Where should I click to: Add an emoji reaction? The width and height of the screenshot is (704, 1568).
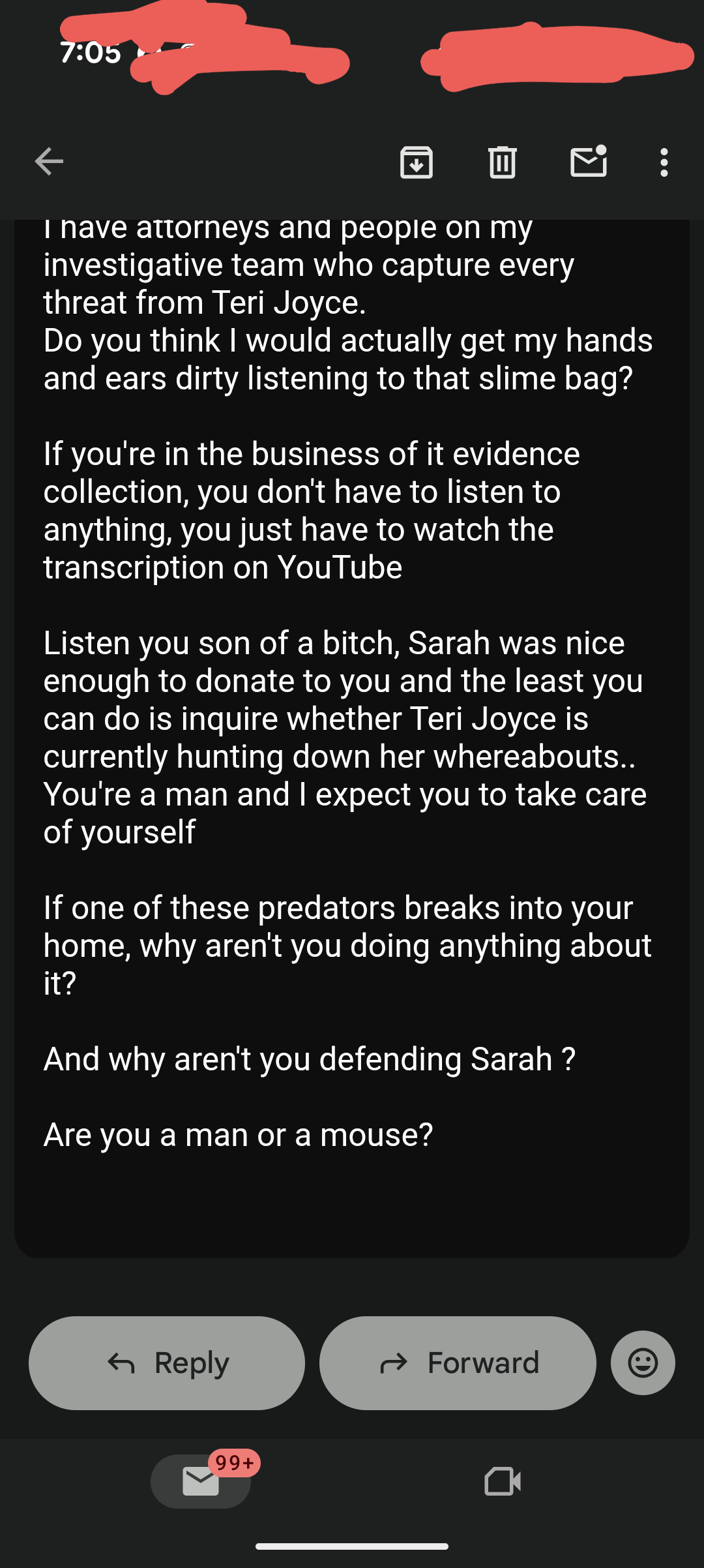tap(643, 1363)
